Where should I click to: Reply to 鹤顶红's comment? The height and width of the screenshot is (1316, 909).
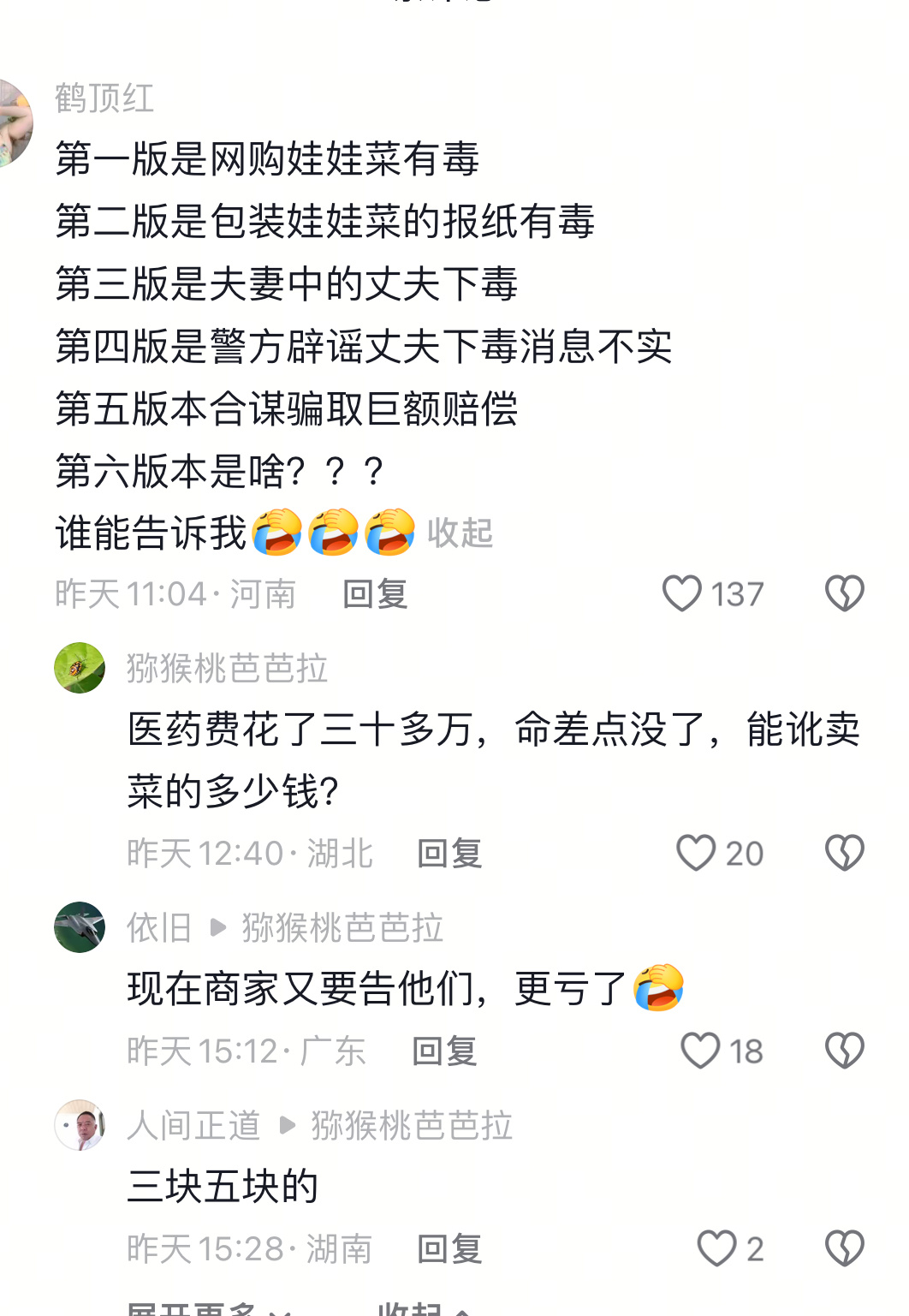pos(373,594)
